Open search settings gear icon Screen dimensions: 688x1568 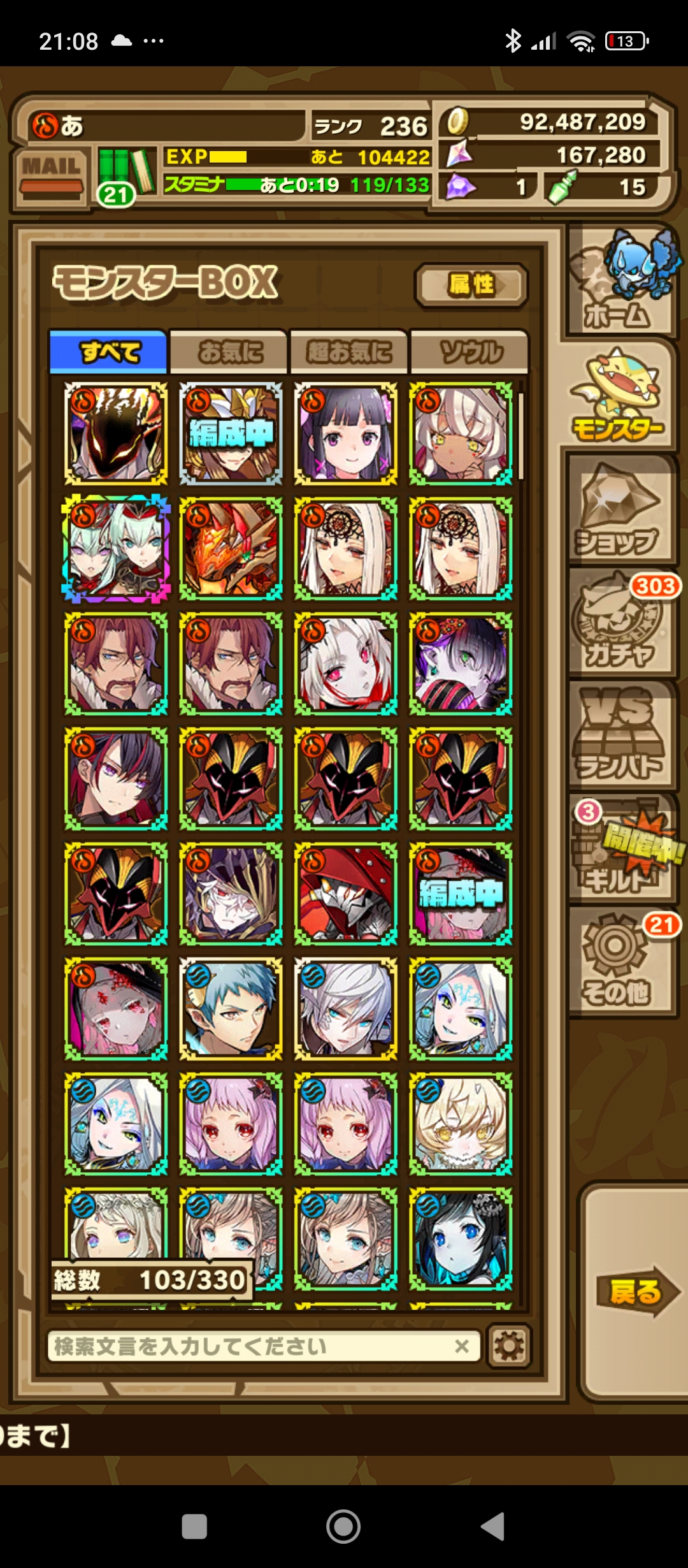(x=509, y=1346)
